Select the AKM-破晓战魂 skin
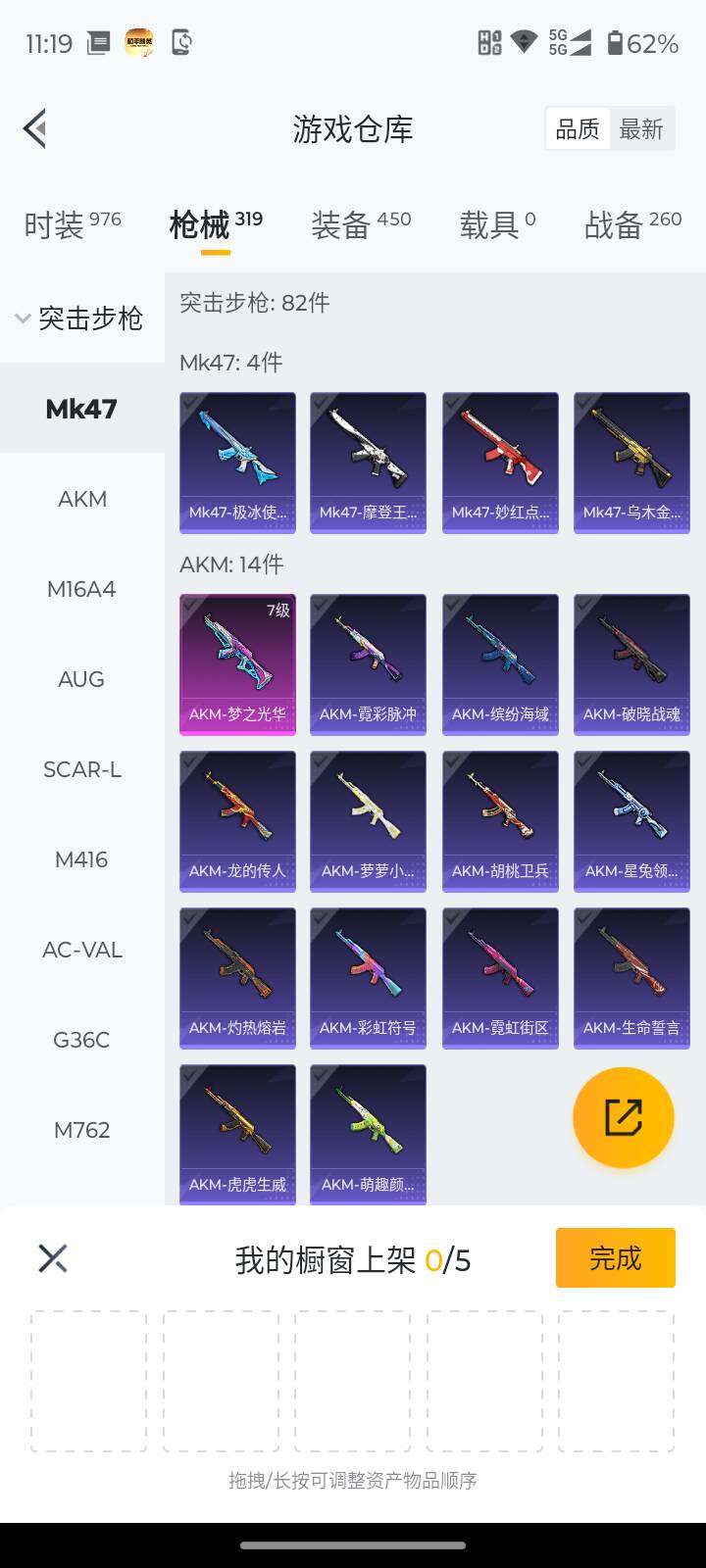The image size is (706, 1568). click(631, 664)
